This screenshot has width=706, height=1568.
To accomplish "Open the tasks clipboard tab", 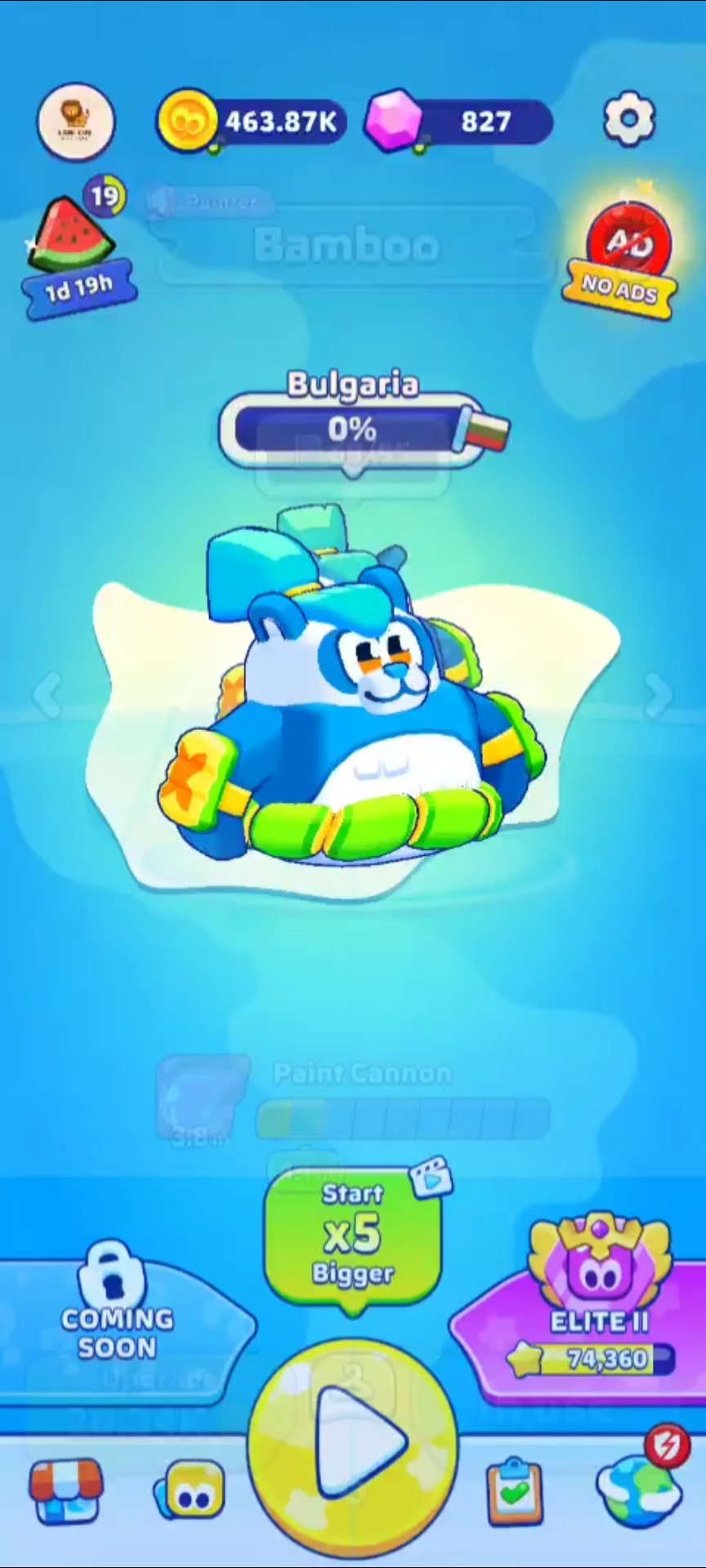I will tap(515, 1491).
